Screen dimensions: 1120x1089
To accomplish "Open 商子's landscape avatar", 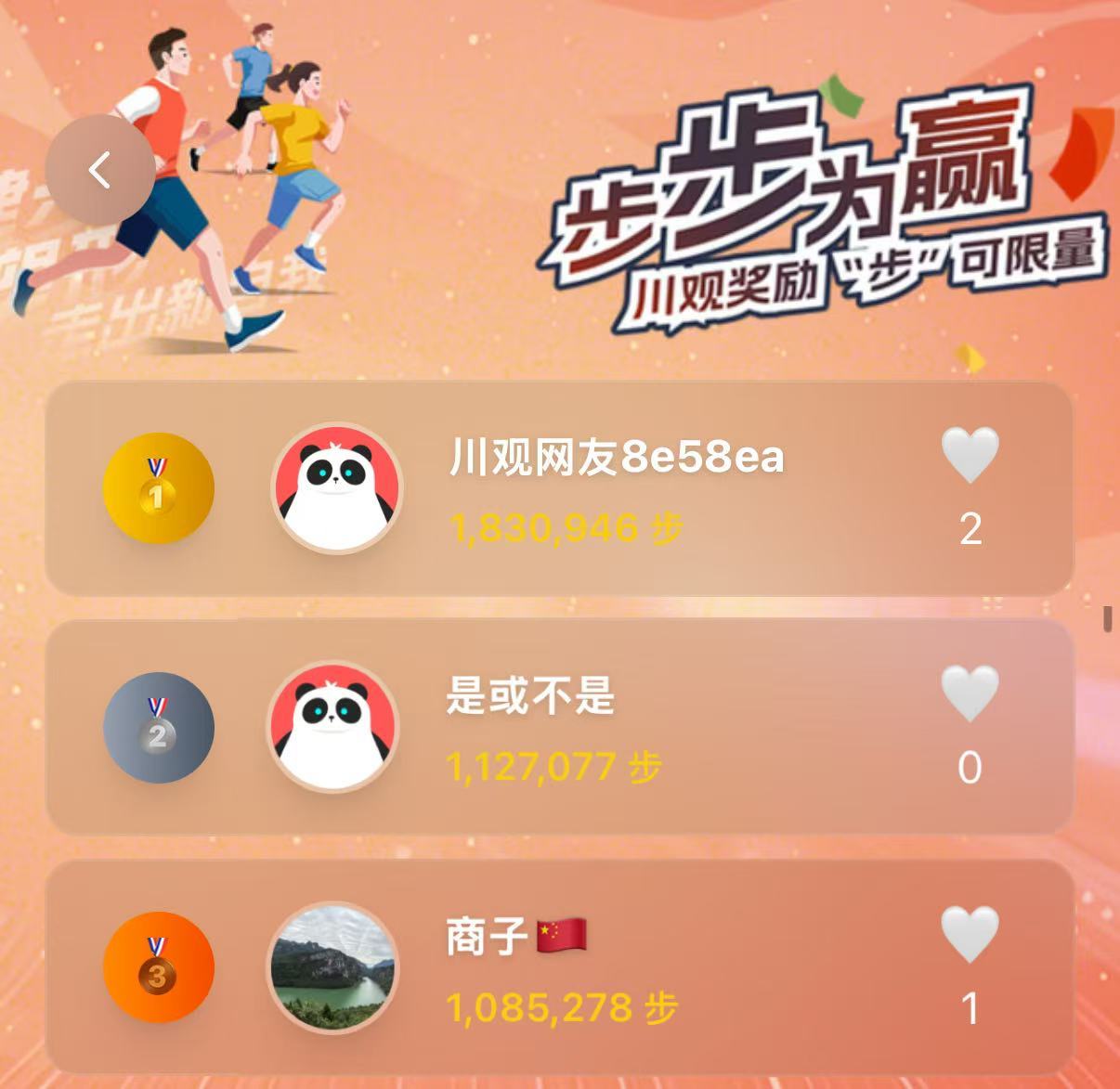I will (334, 967).
